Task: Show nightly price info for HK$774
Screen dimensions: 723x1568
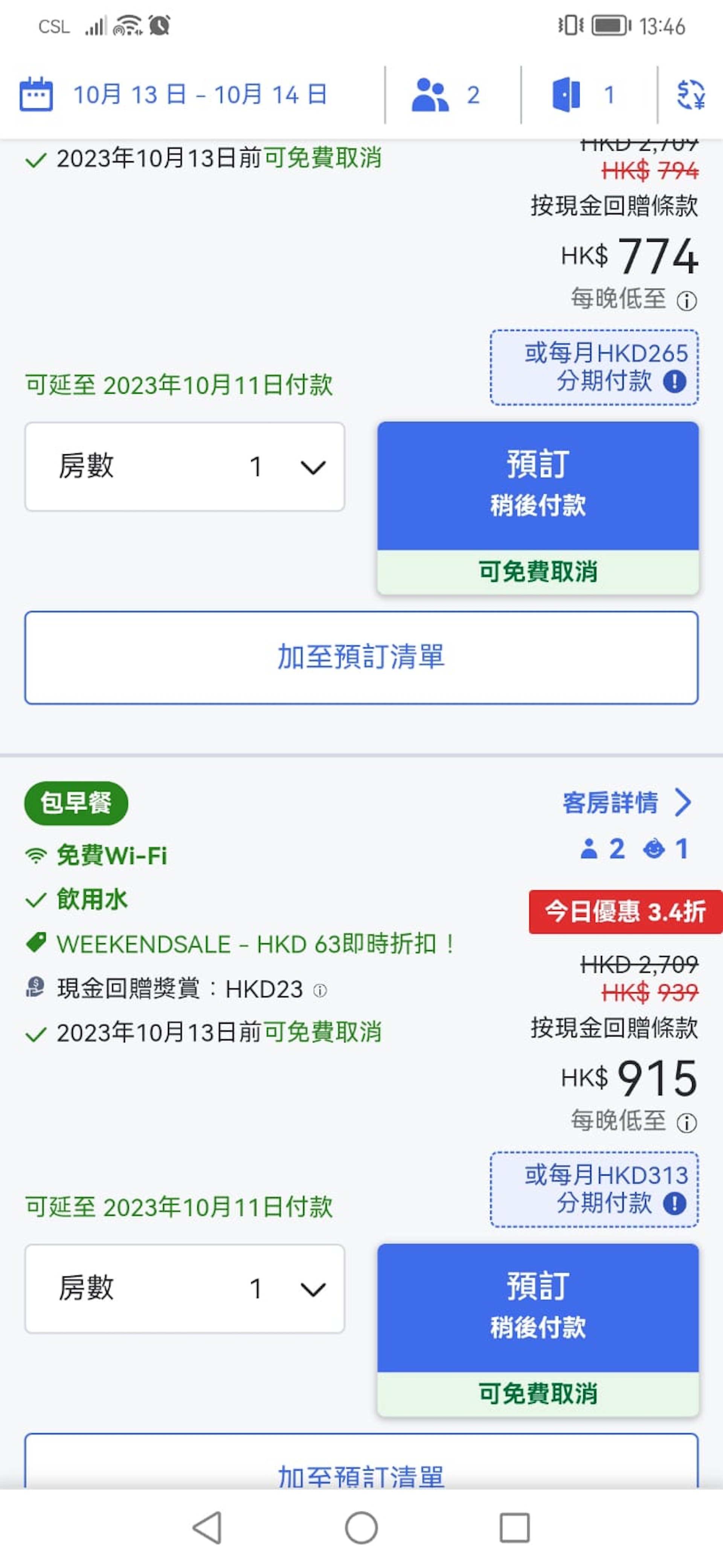Action: pyautogui.click(x=686, y=301)
